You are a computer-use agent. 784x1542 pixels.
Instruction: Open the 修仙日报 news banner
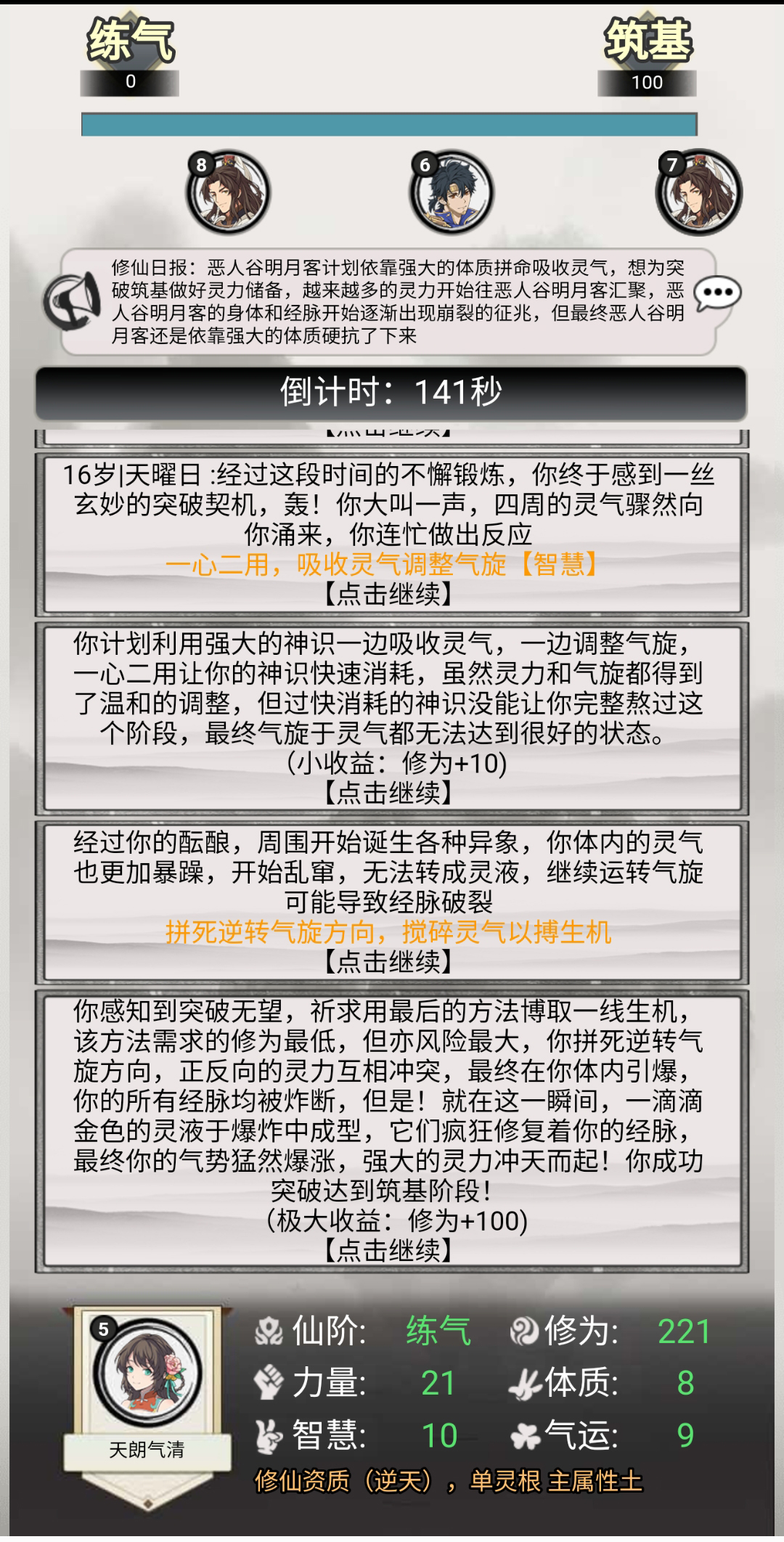click(389, 301)
